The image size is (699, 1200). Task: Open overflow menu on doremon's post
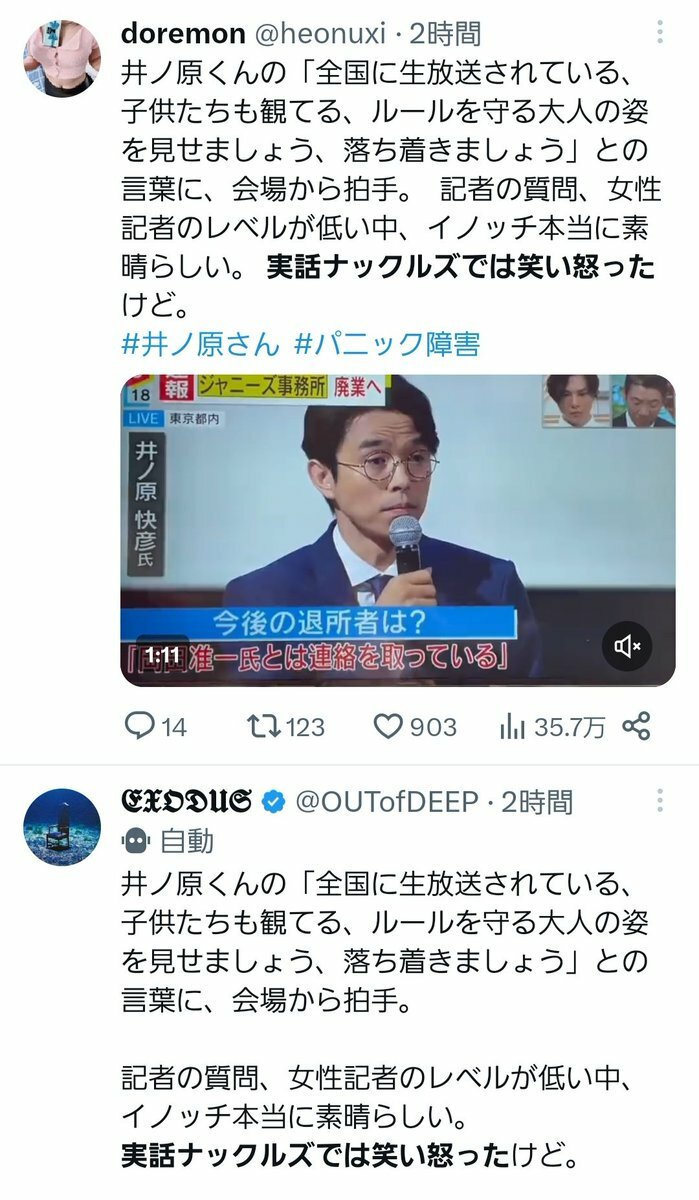coord(661,32)
